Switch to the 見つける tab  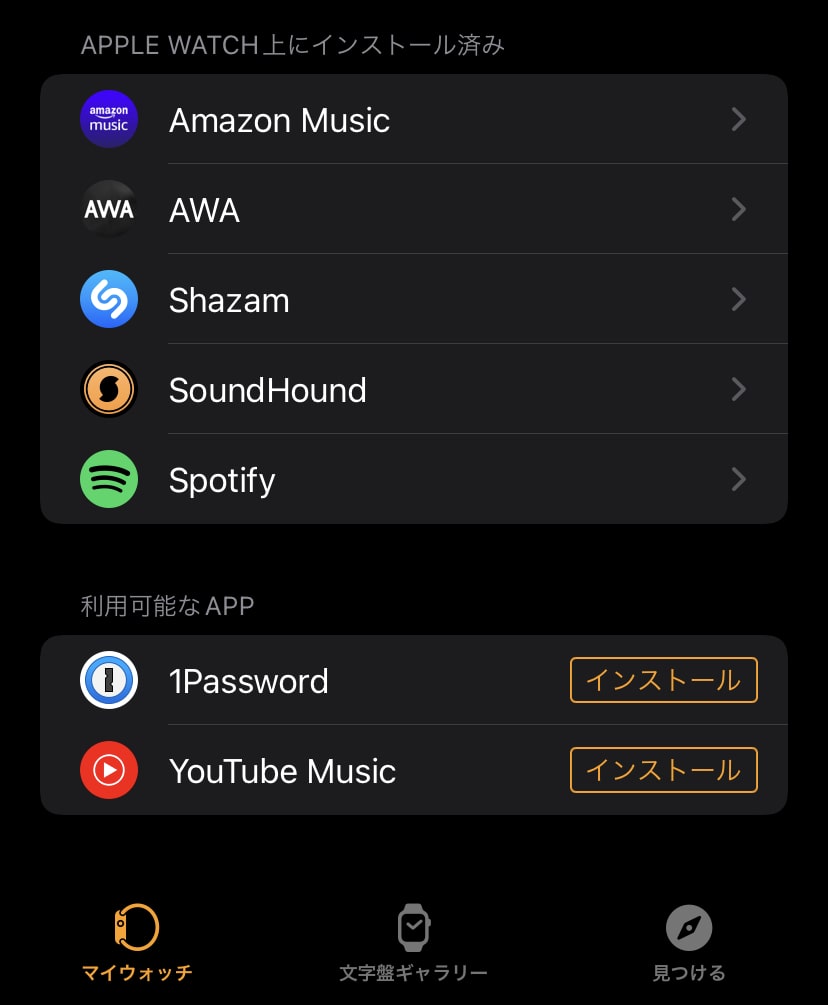coord(689,942)
